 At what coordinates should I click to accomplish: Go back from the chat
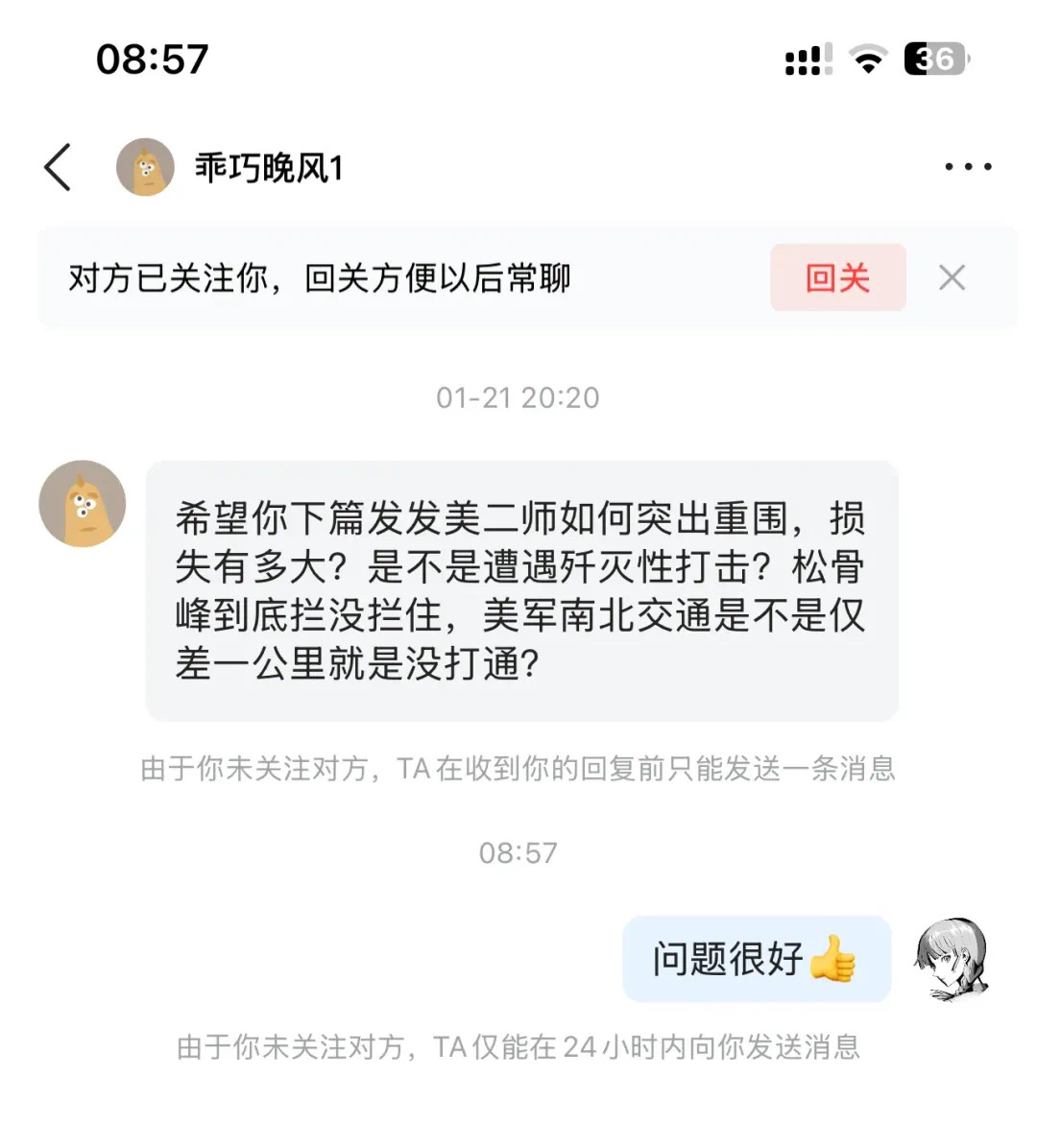click(59, 167)
